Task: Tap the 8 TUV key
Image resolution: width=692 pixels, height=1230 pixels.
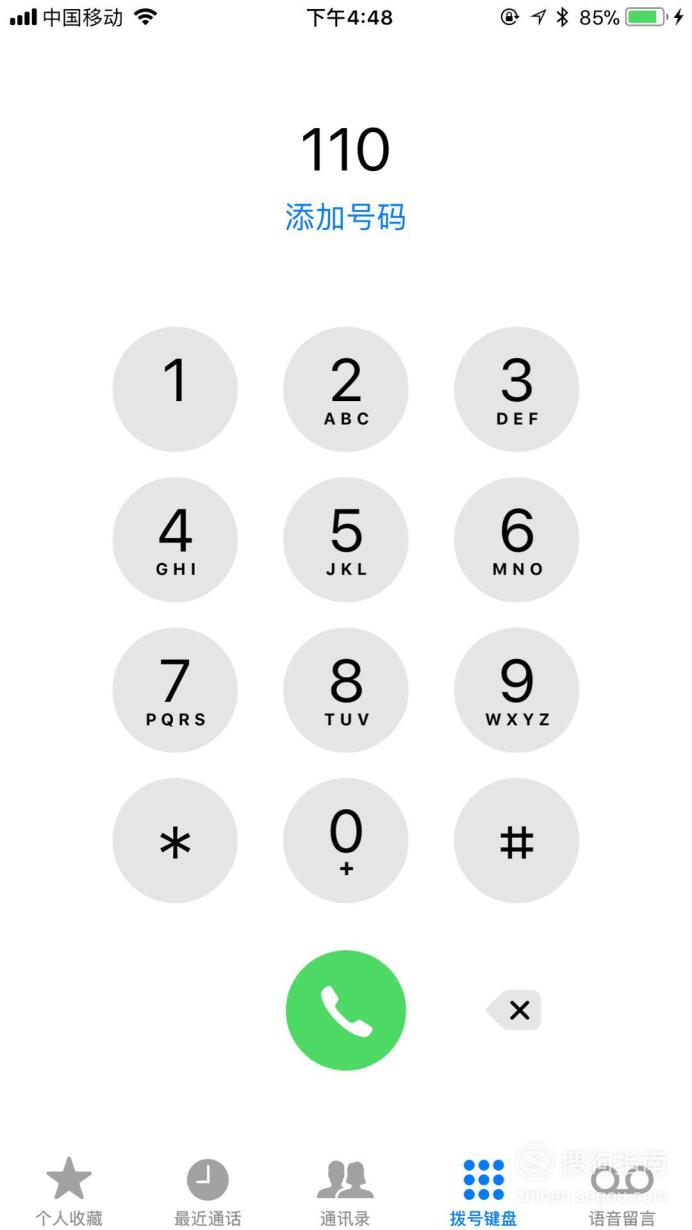Action: 346,690
